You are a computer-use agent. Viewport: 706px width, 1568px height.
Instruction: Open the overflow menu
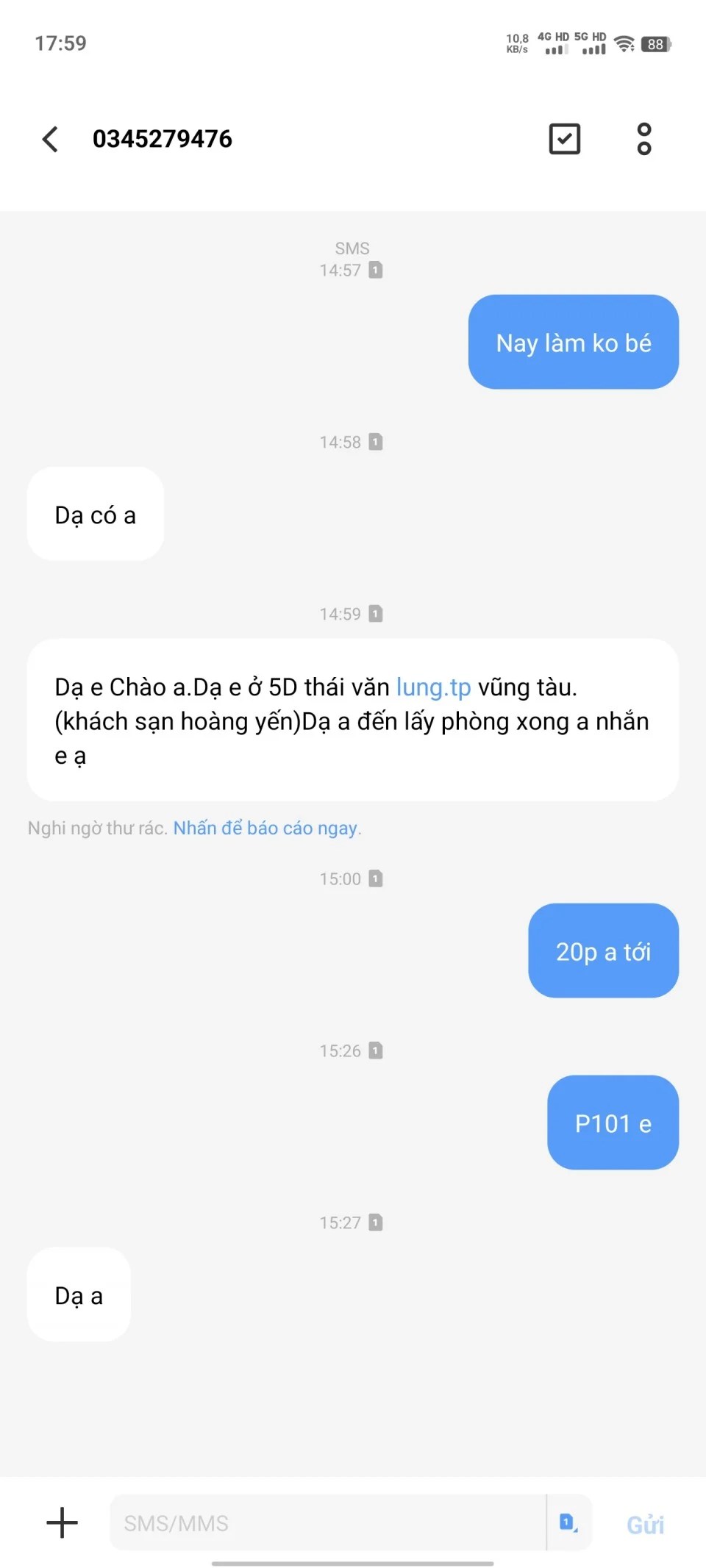643,139
